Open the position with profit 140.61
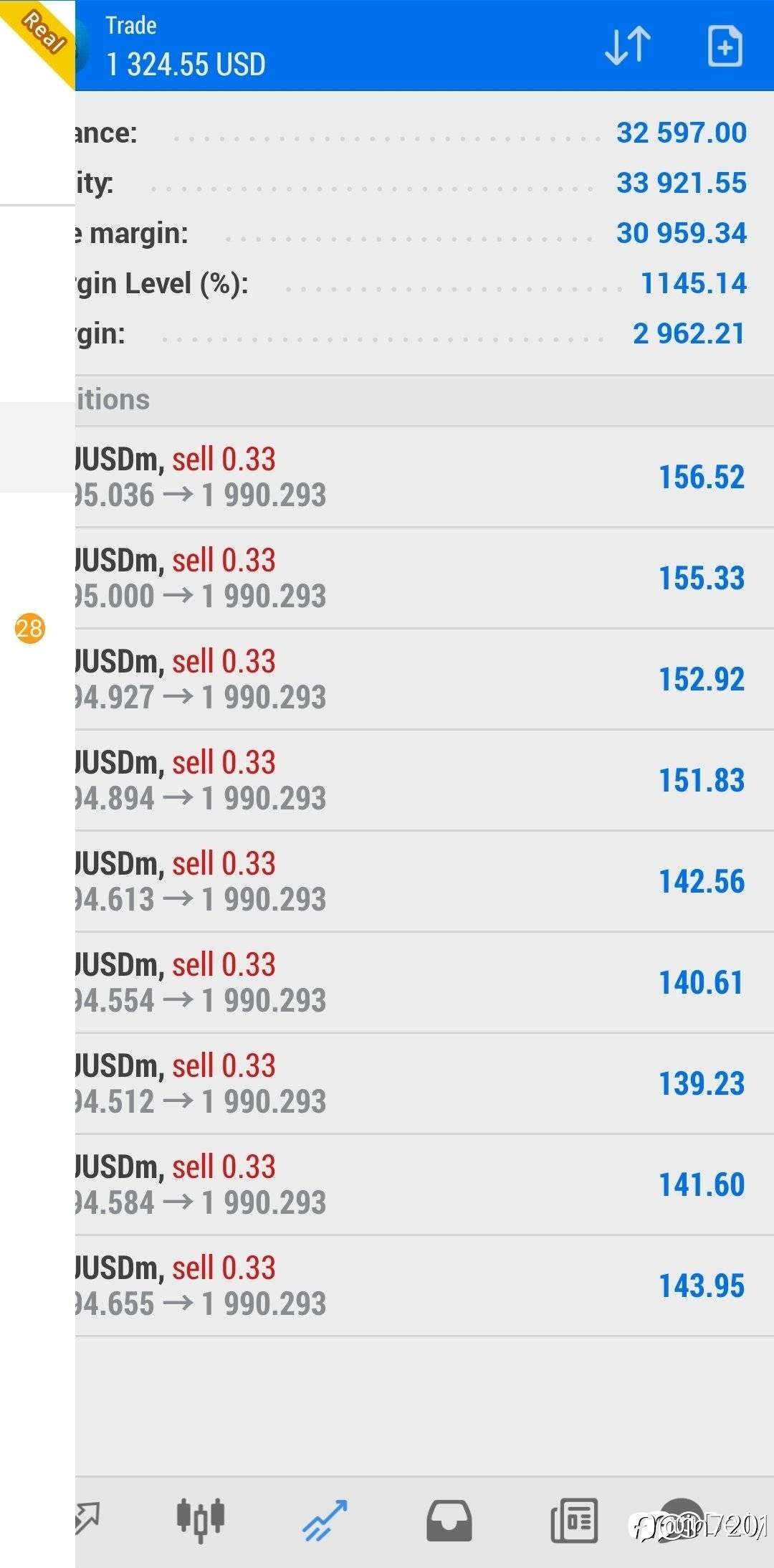This screenshot has width=774, height=1568. (x=424, y=983)
